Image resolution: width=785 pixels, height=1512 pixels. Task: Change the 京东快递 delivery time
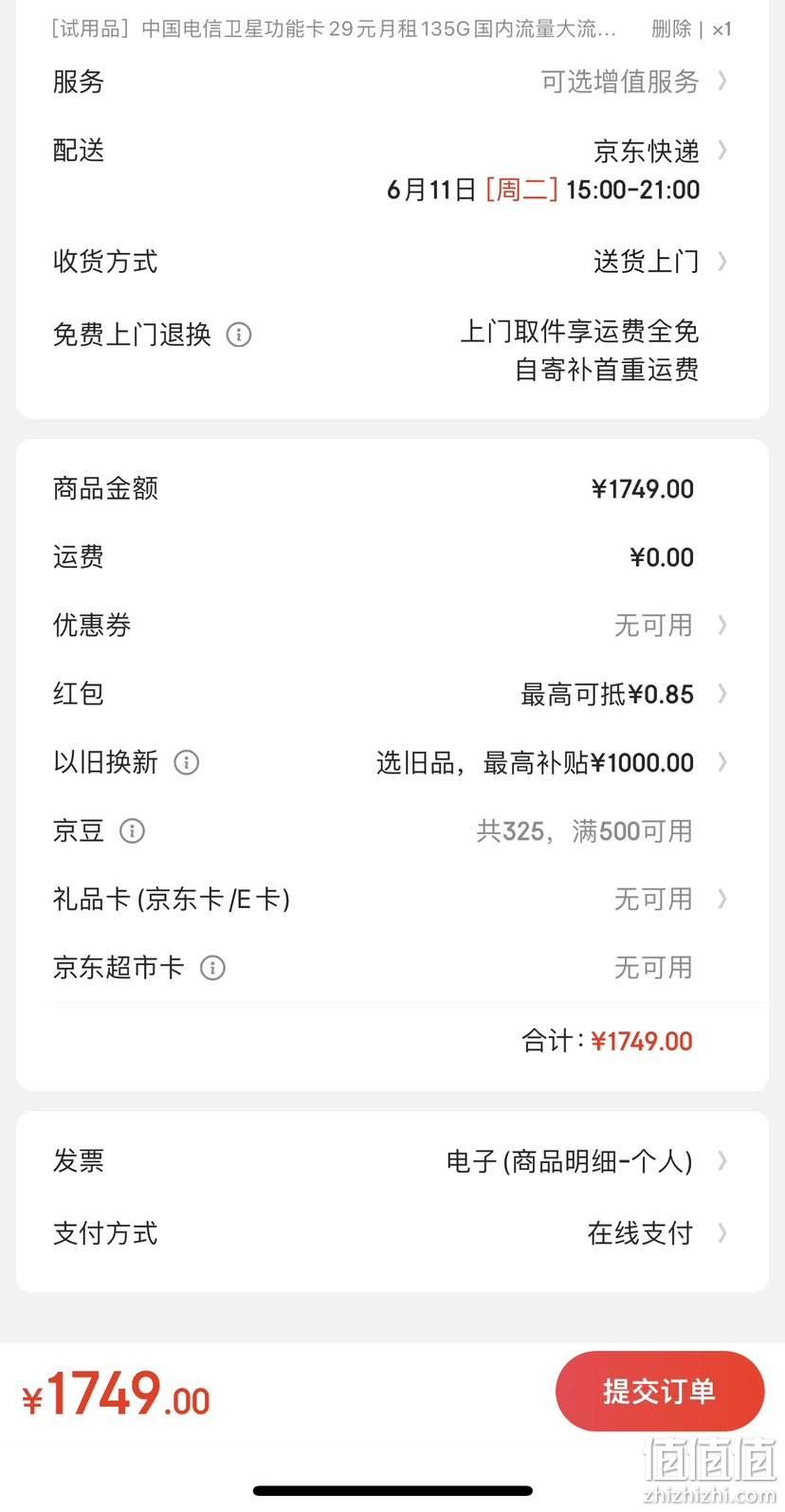tap(392, 169)
